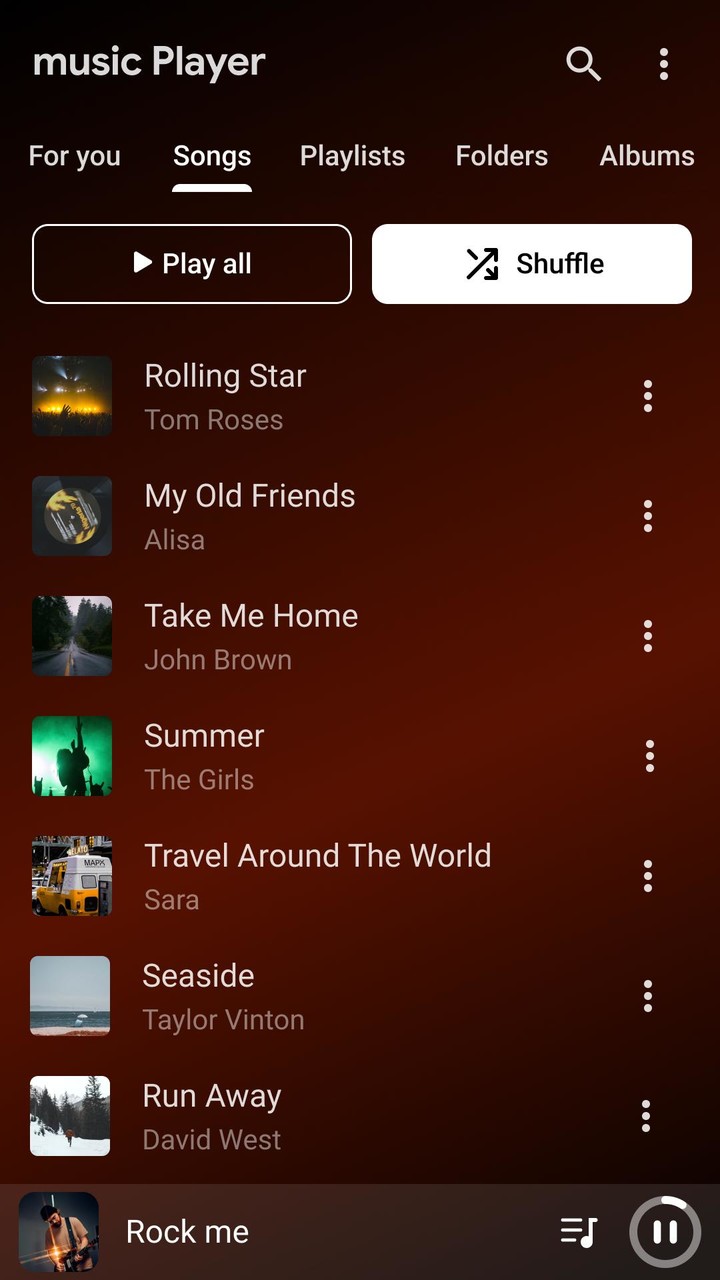Tap the Seaside album artwork thumbnail
The height and width of the screenshot is (1280, 720).
click(71, 996)
